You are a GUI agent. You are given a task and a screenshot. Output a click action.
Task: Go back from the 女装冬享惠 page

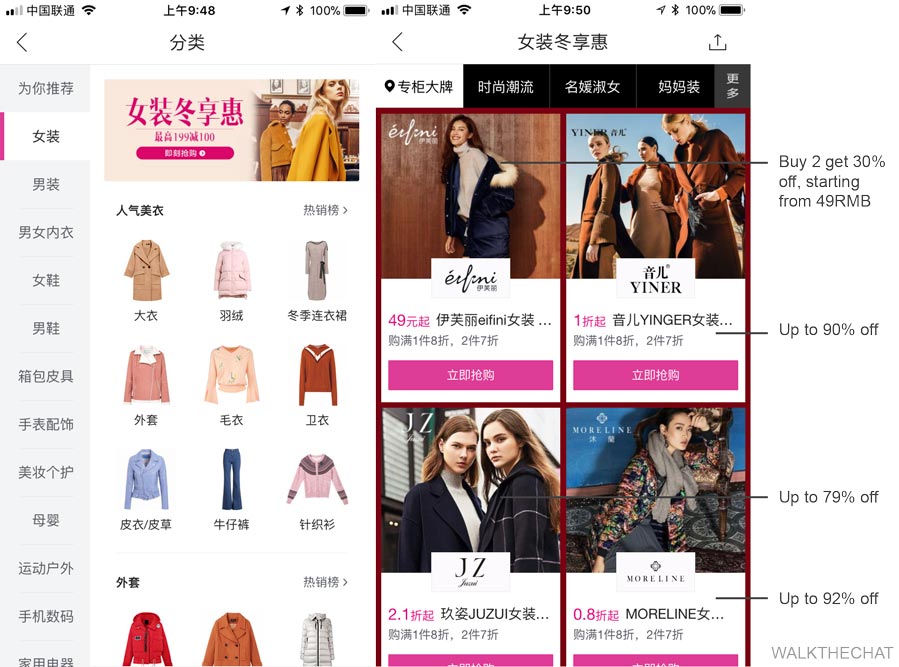coord(397,42)
